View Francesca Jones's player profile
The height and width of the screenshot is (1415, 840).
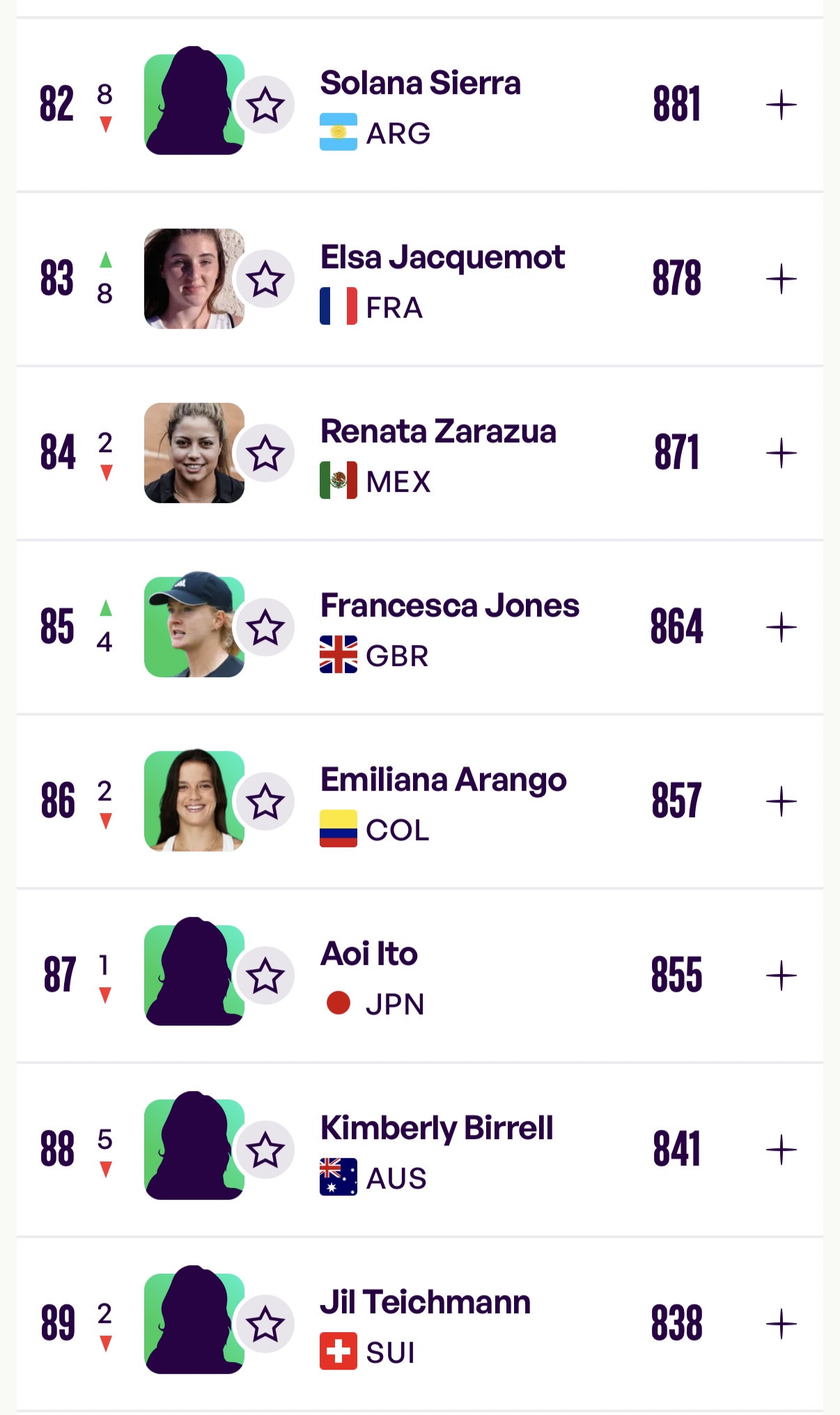point(449,605)
